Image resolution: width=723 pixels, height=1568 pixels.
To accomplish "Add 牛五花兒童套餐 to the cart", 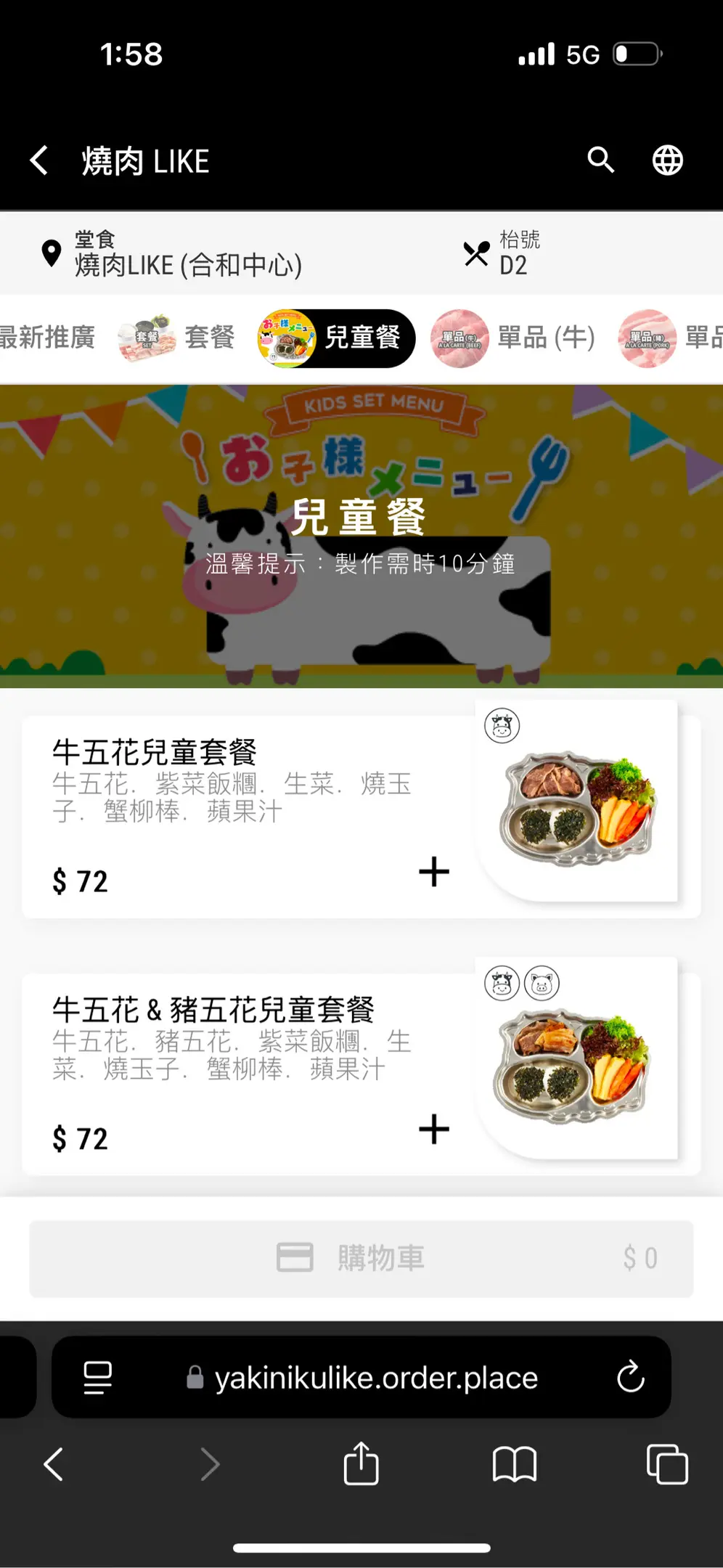I will click(434, 872).
